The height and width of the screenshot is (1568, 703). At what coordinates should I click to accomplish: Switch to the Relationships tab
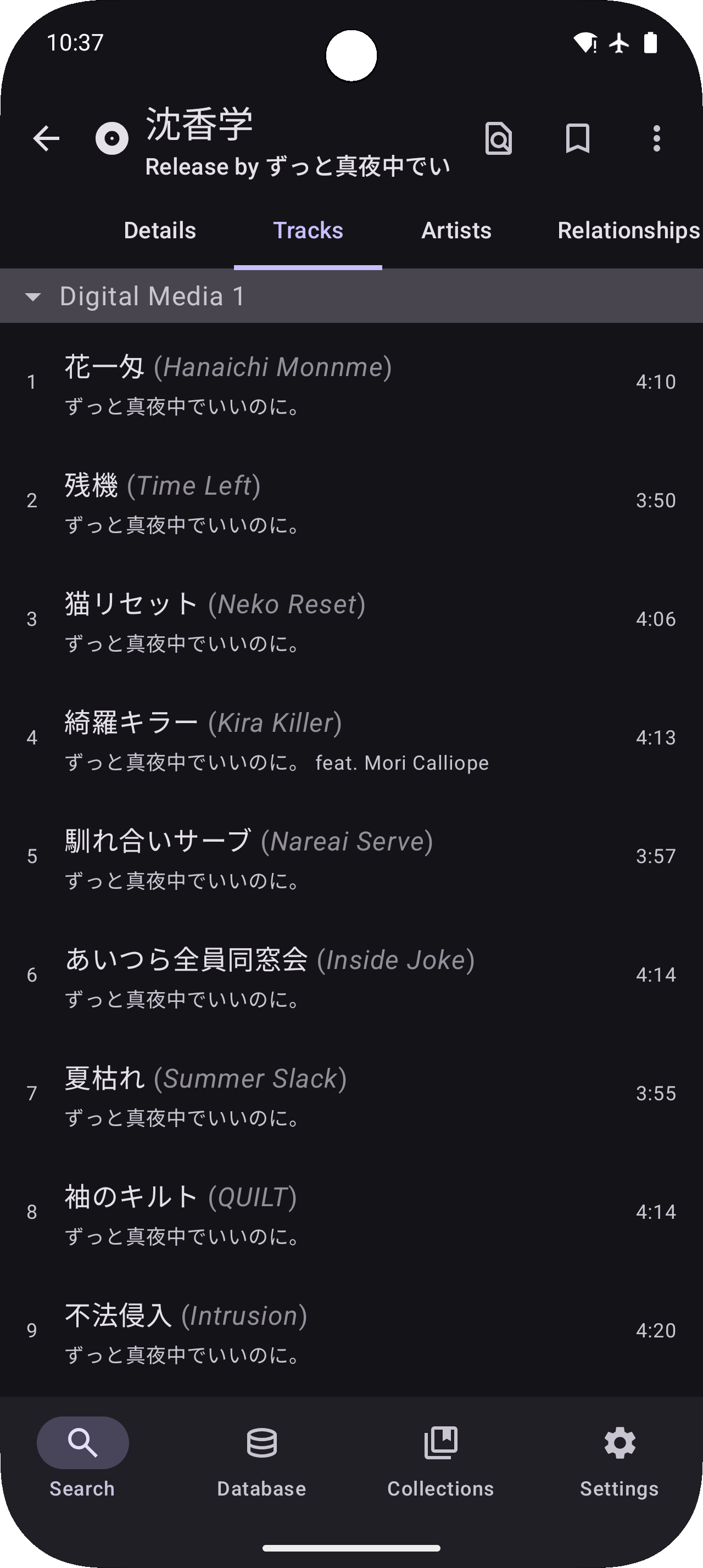click(628, 231)
